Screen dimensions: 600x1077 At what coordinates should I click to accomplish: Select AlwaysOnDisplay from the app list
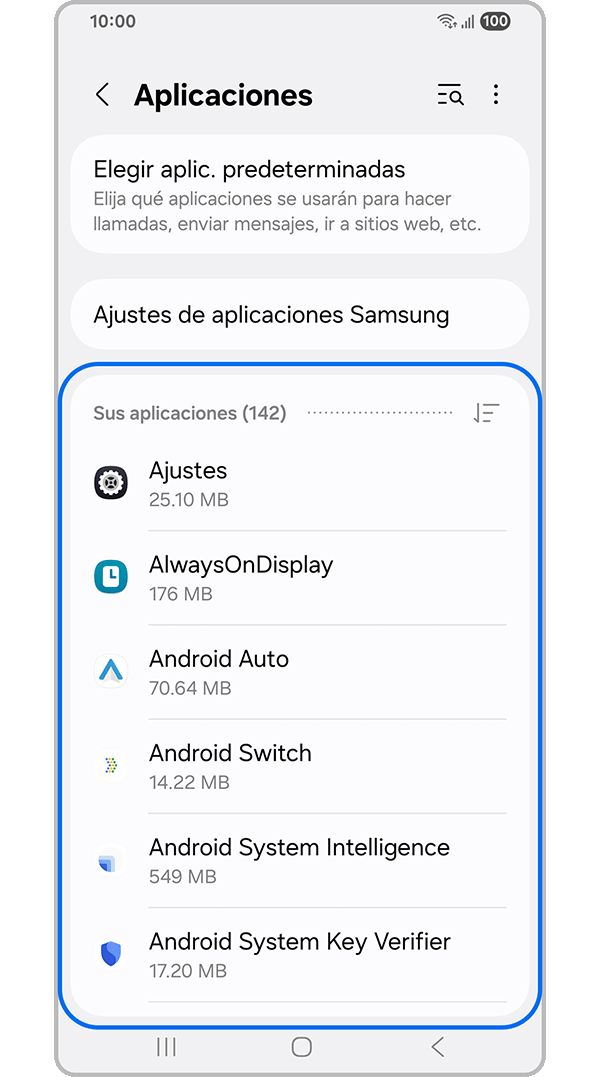(x=299, y=577)
